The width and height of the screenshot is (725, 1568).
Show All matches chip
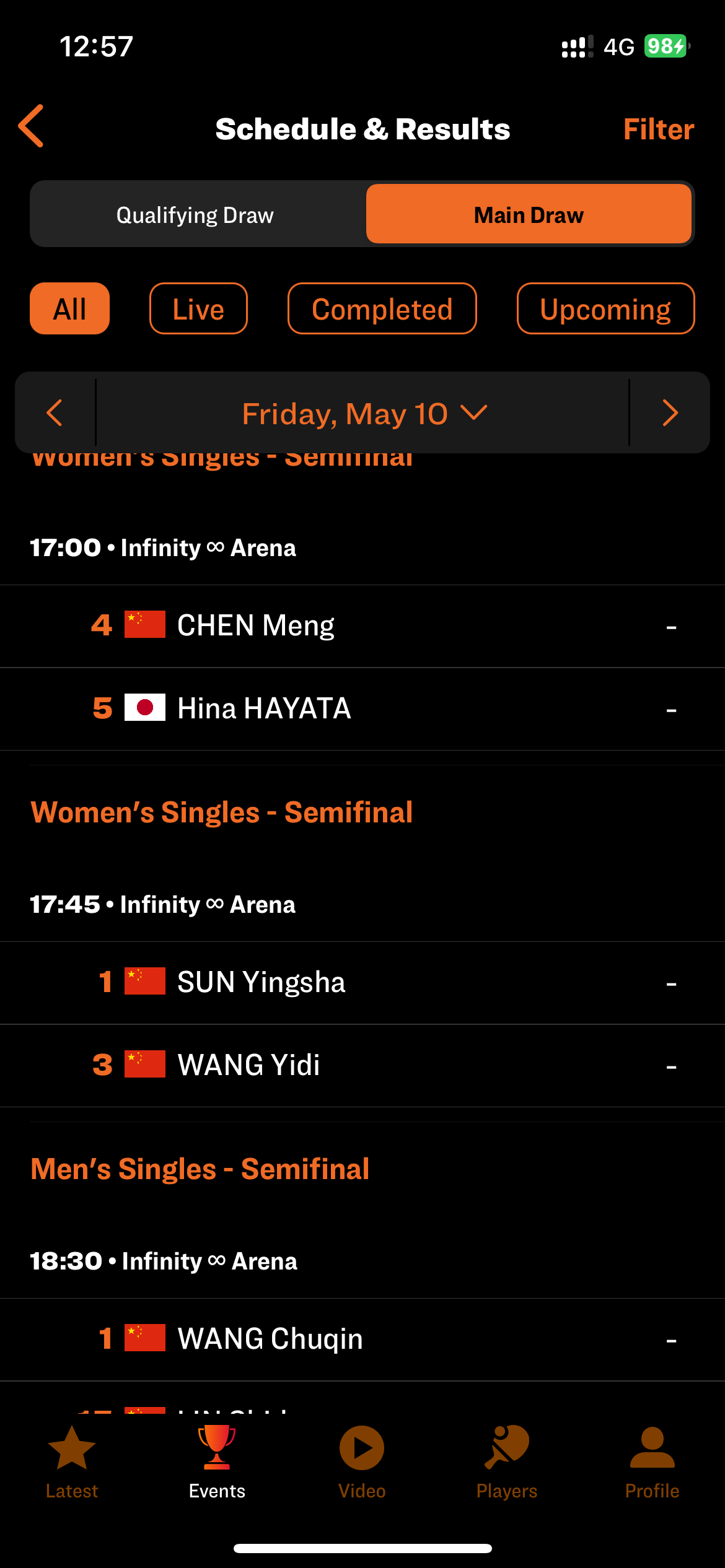(69, 309)
